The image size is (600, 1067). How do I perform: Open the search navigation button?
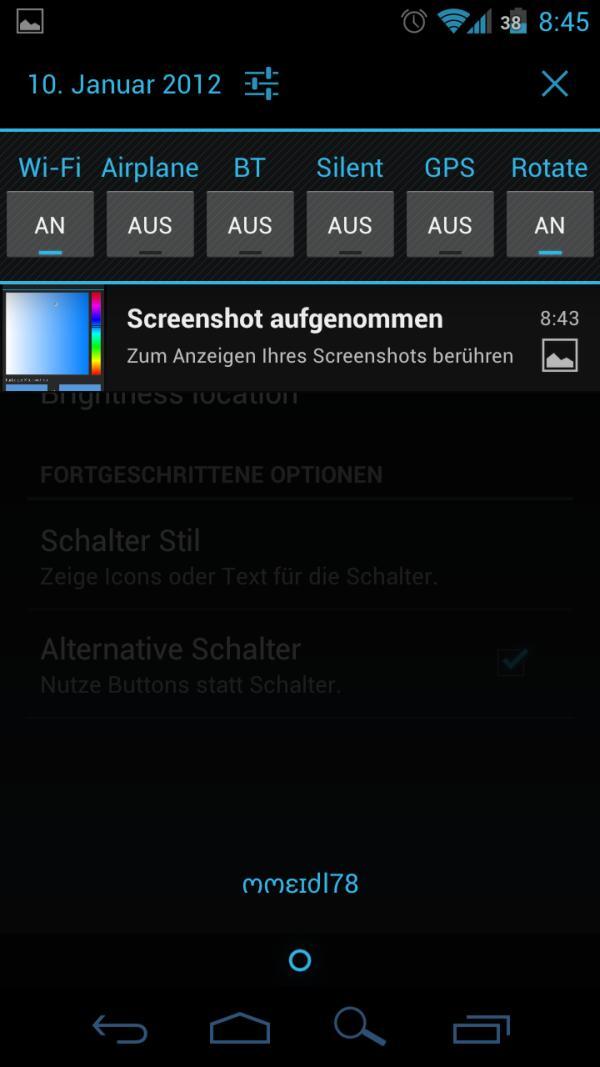360,1027
